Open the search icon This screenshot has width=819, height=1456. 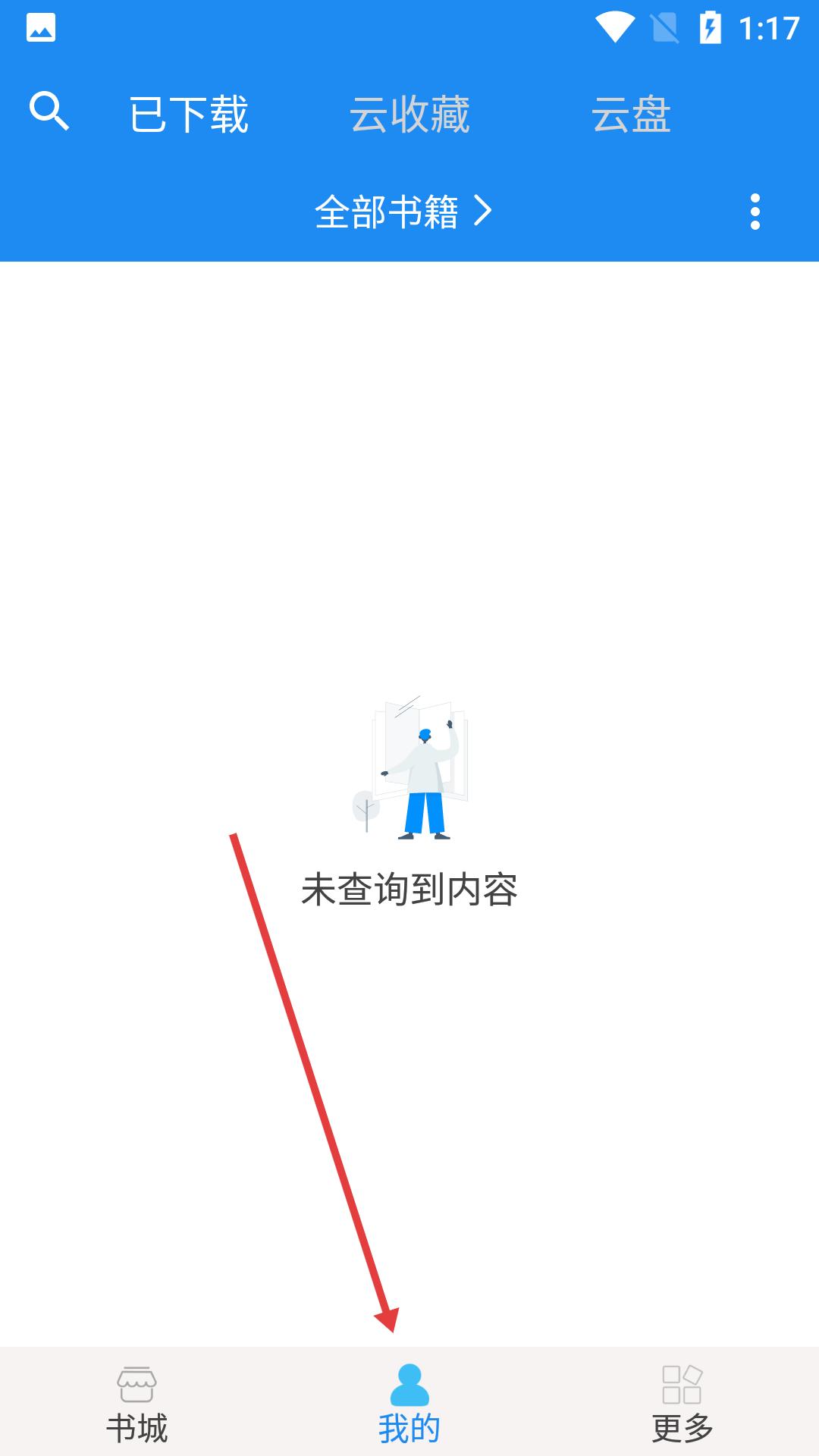coord(49,112)
